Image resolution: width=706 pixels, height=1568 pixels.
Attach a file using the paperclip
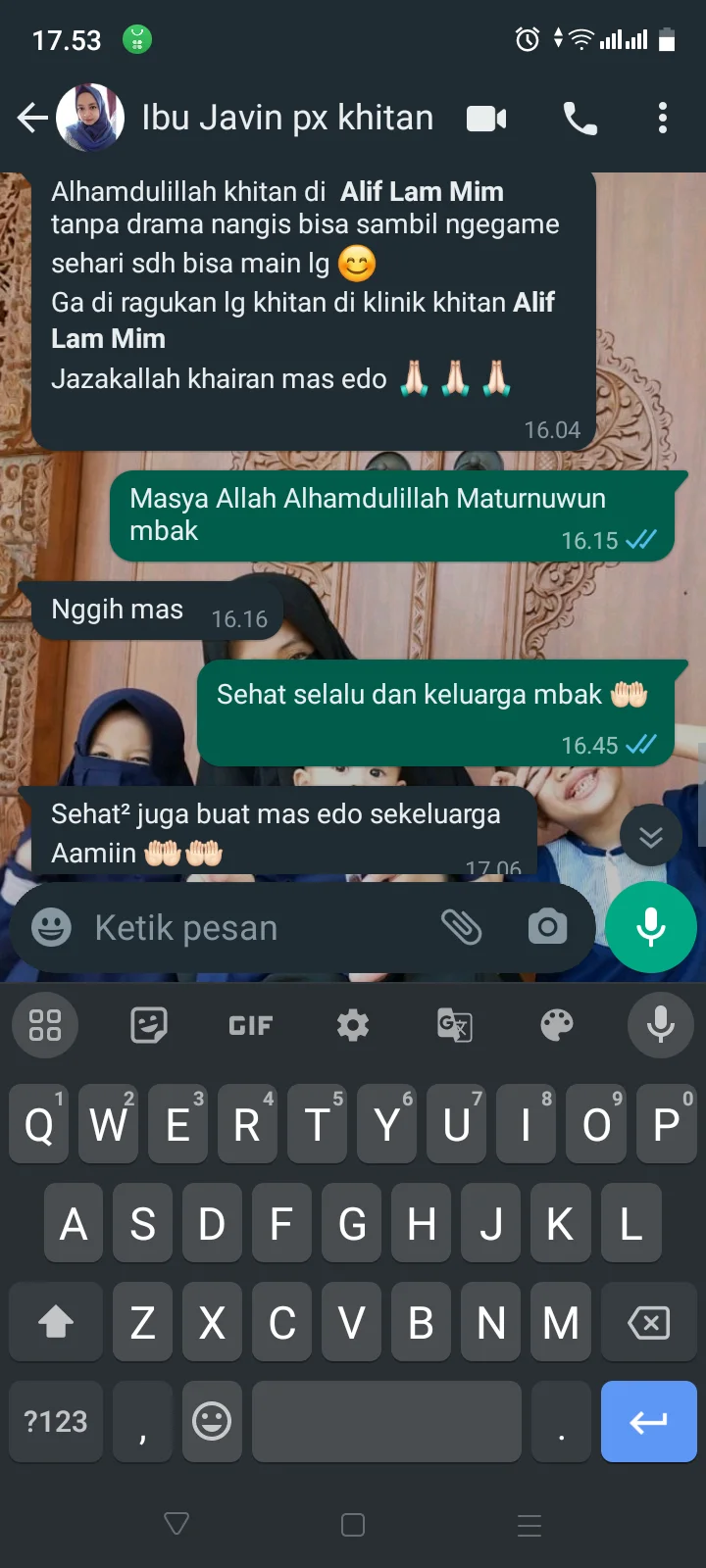[x=461, y=927]
